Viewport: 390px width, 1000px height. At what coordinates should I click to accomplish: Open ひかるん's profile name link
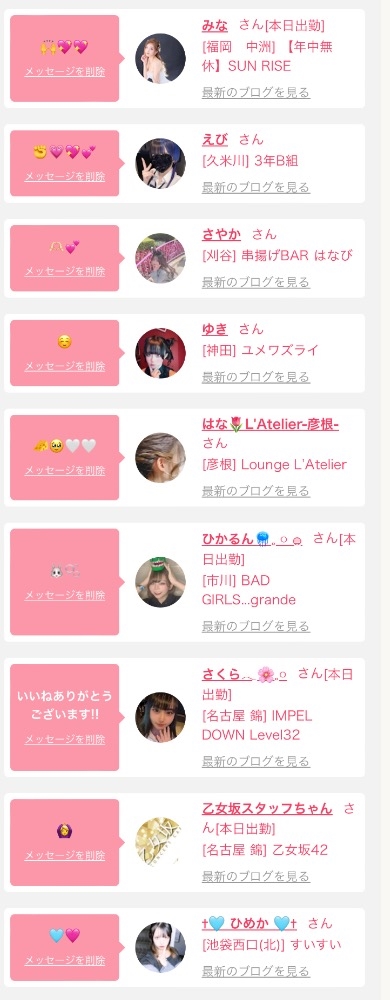click(252, 538)
